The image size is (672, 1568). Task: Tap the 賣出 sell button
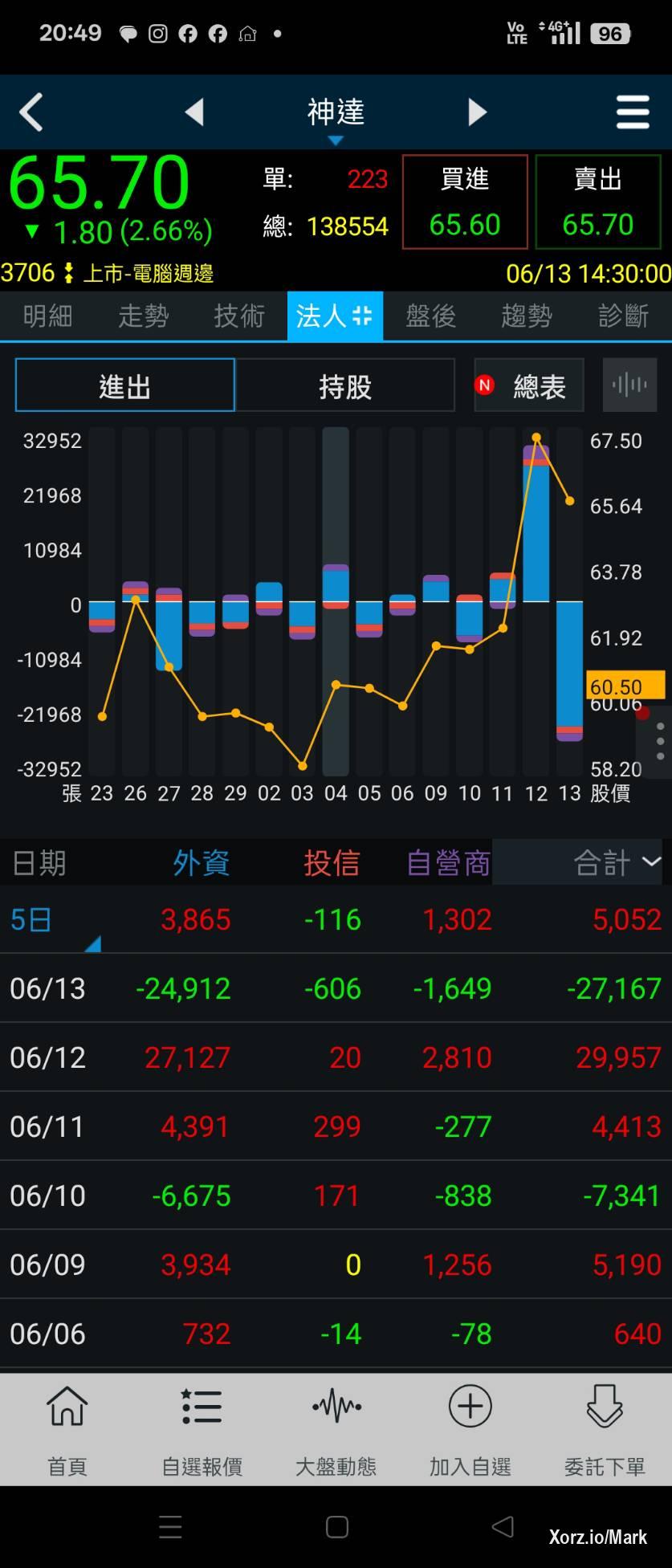597,202
